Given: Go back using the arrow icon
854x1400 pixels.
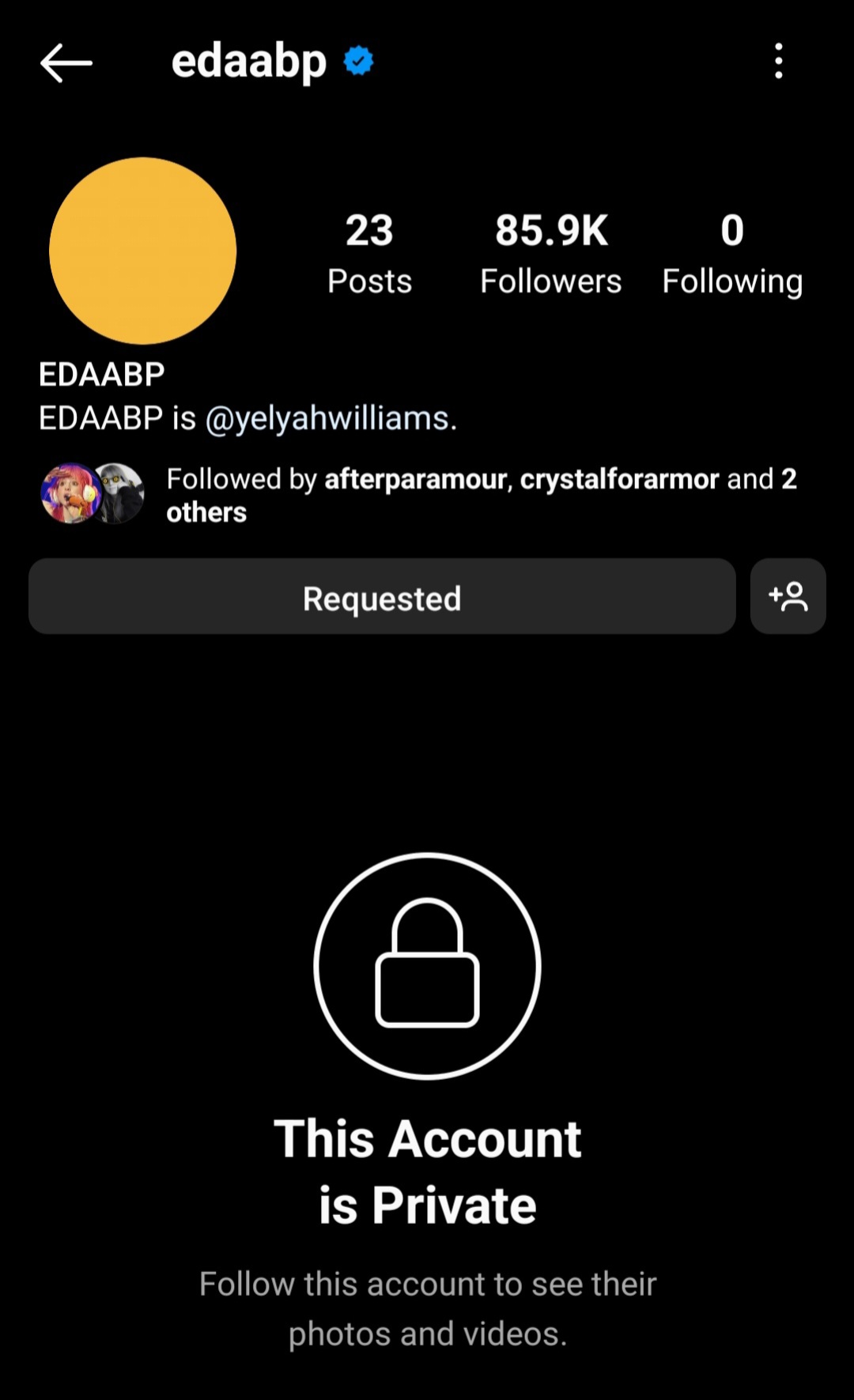Looking at the screenshot, I should [66, 62].
